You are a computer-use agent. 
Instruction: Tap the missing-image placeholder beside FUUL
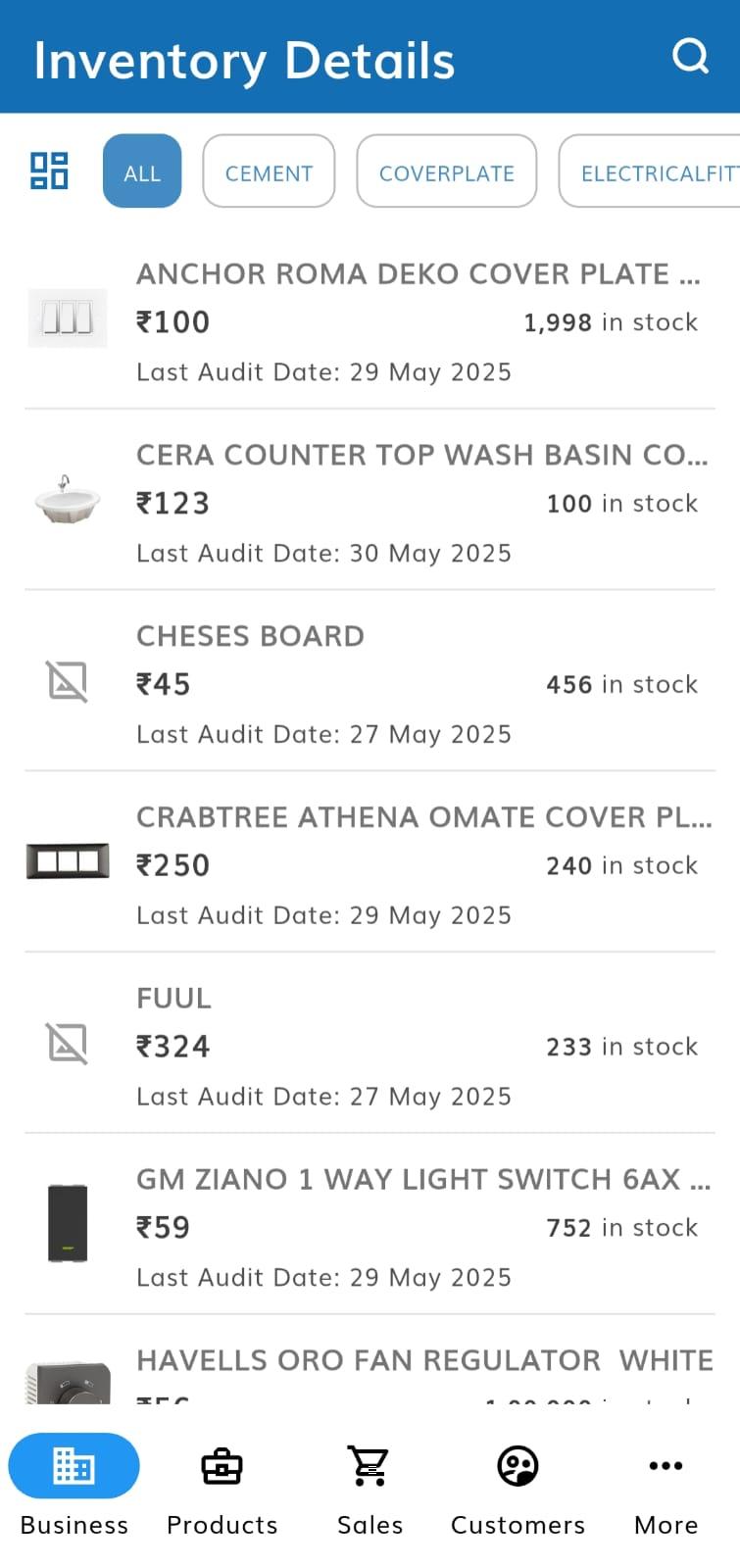click(x=67, y=1043)
